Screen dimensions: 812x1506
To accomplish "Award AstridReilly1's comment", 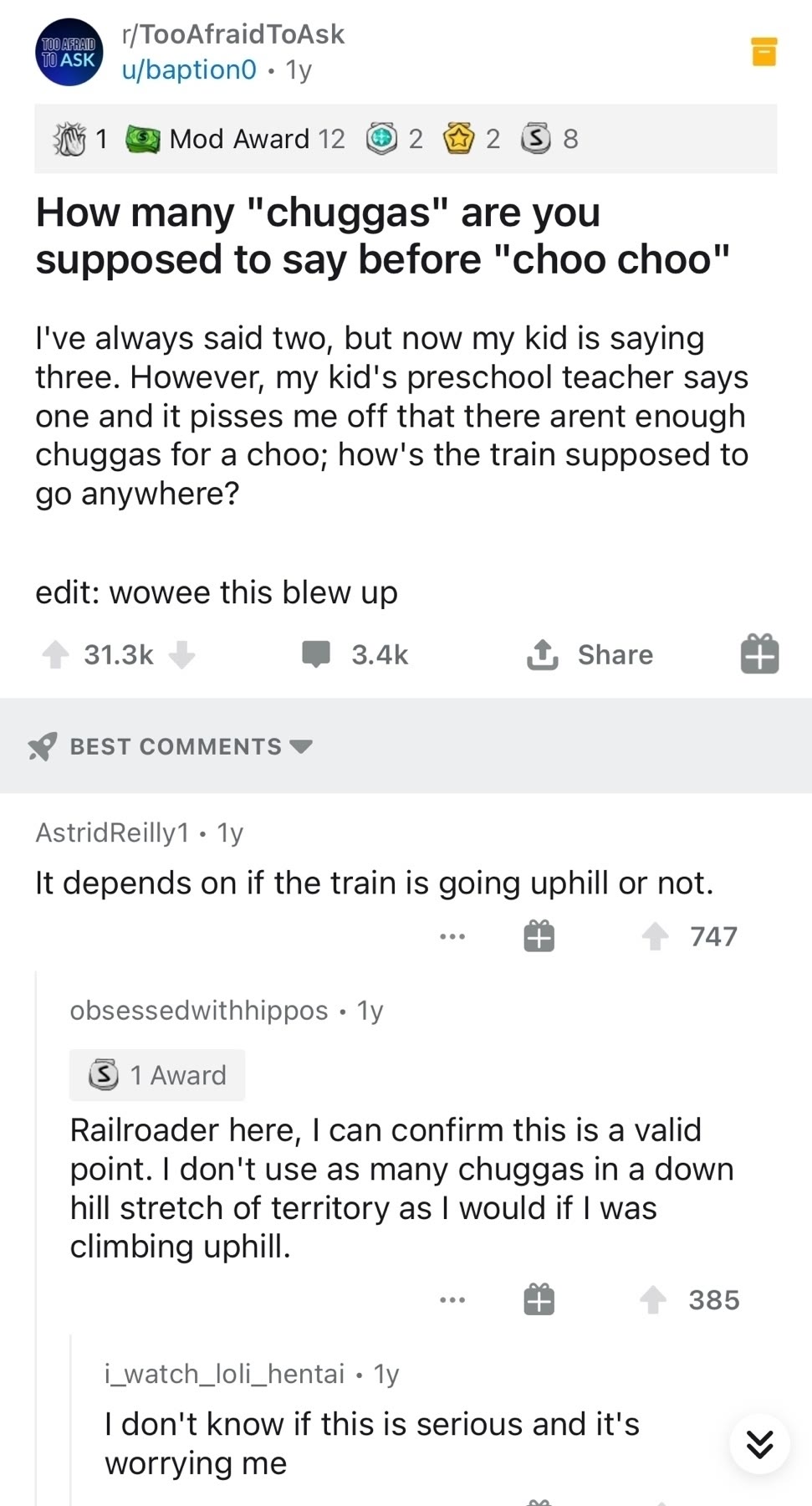I will point(539,936).
